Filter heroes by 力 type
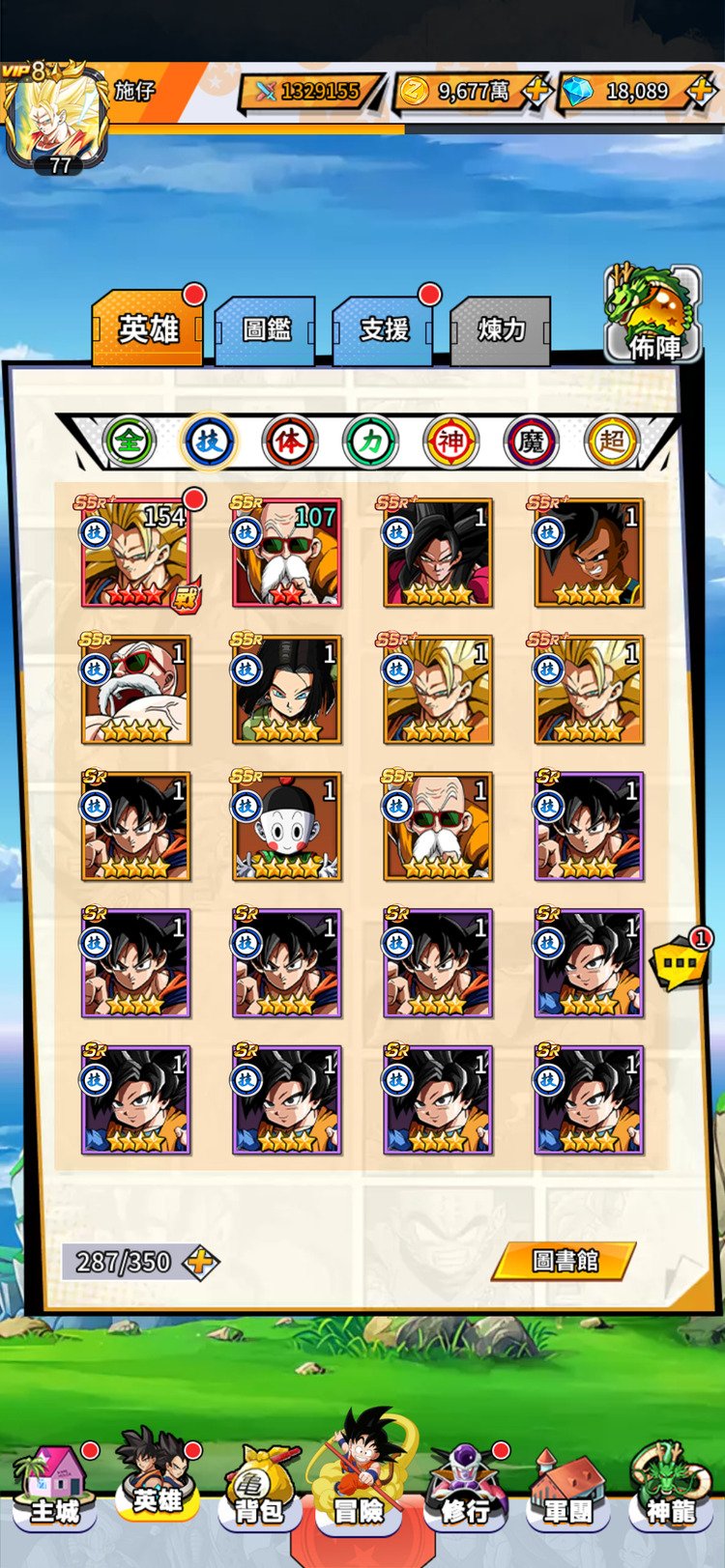 coord(371,442)
